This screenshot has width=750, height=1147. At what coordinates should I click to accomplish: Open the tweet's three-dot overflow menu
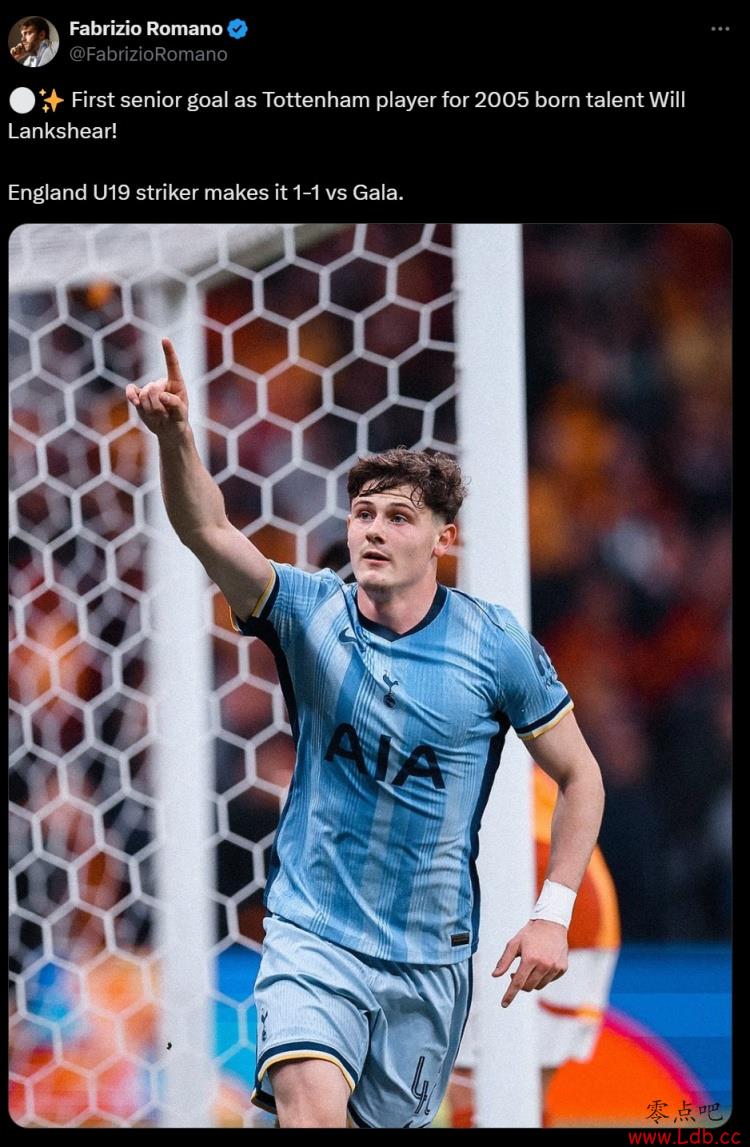720,29
